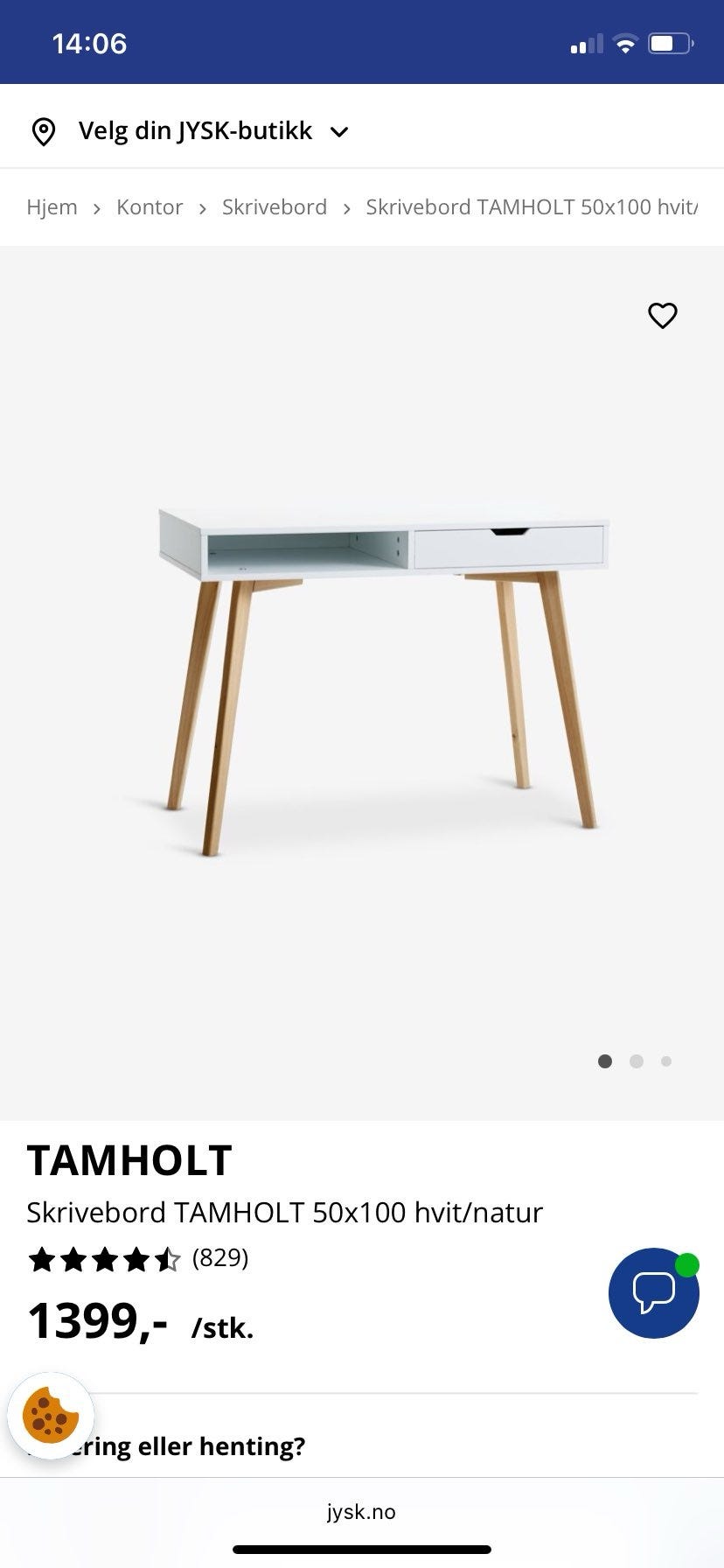This screenshot has width=724, height=1568.
Task: Open the cookie settings button
Action: click(x=51, y=1415)
